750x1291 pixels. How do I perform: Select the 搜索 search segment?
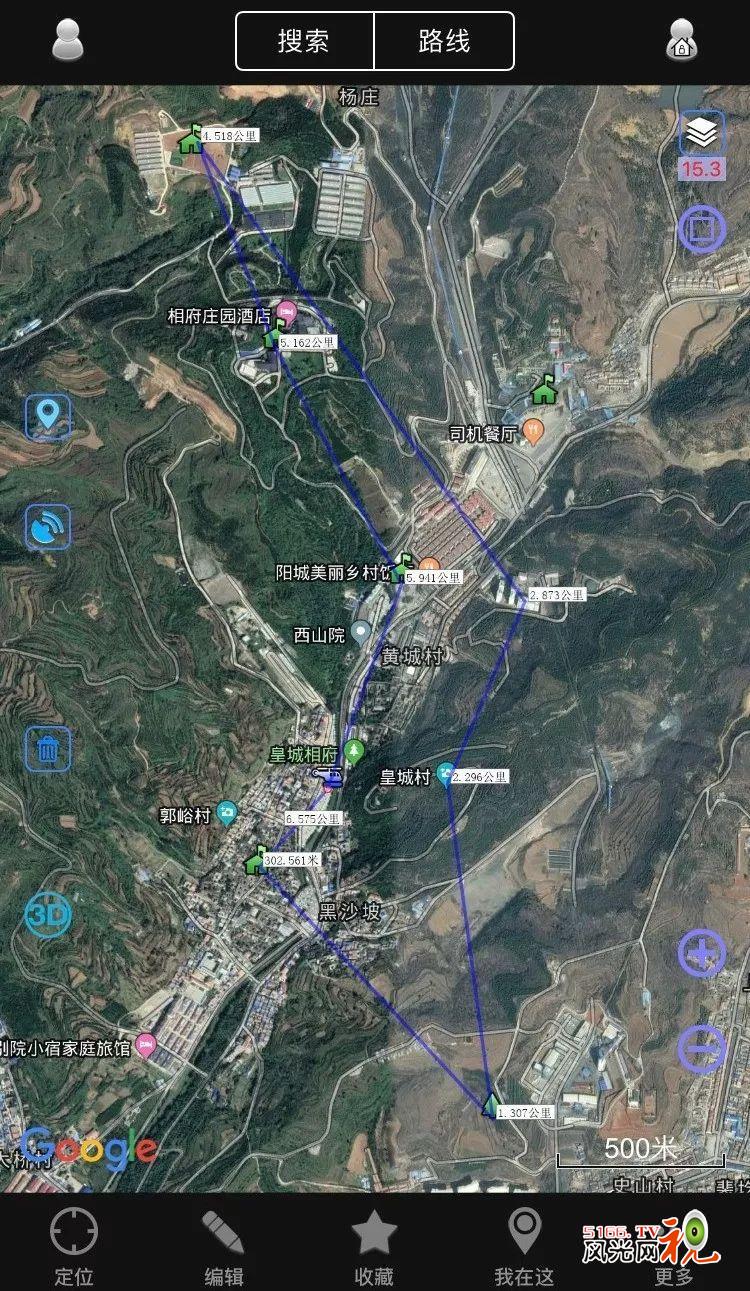(304, 41)
